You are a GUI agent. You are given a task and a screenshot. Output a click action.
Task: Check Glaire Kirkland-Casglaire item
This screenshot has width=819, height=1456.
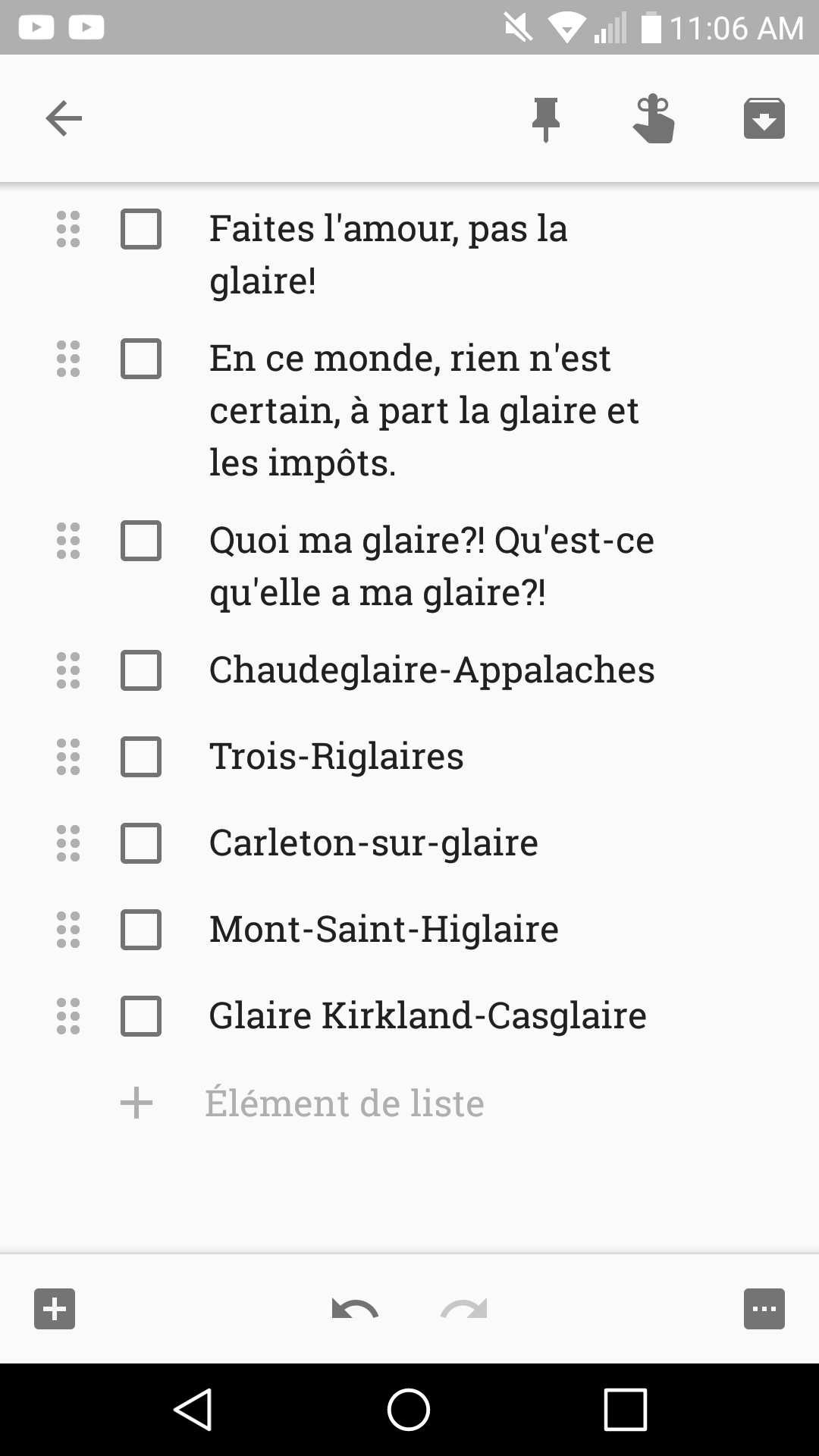[141, 1016]
